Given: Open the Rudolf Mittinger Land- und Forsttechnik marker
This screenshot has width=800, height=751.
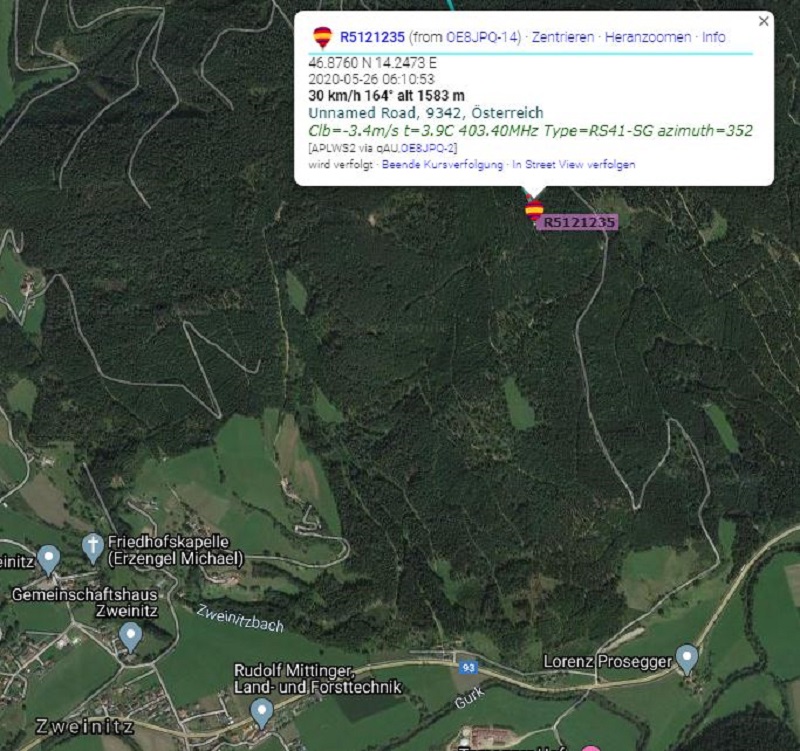Looking at the screenshot, I should [262, 711].
